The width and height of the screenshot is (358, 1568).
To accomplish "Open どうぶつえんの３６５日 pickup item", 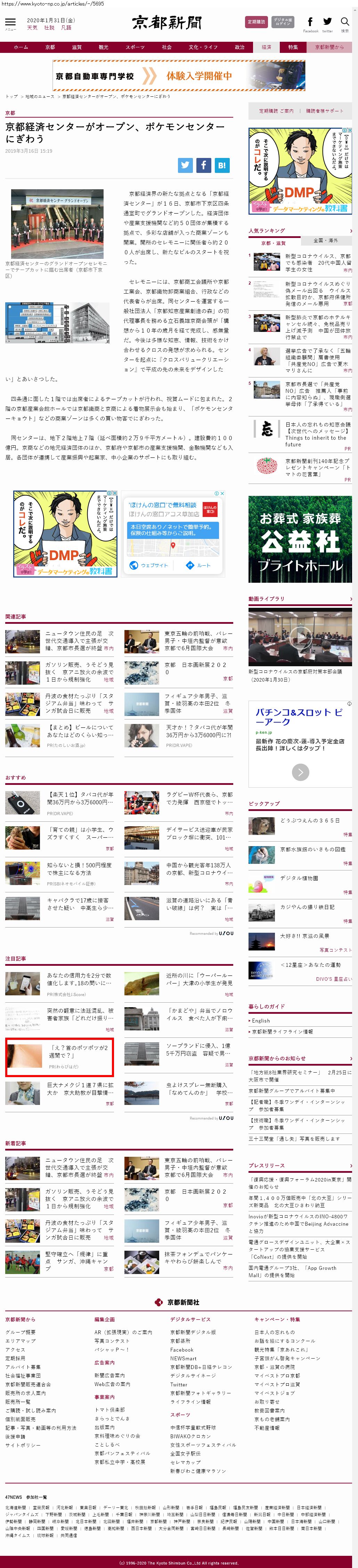I will 309,820.
